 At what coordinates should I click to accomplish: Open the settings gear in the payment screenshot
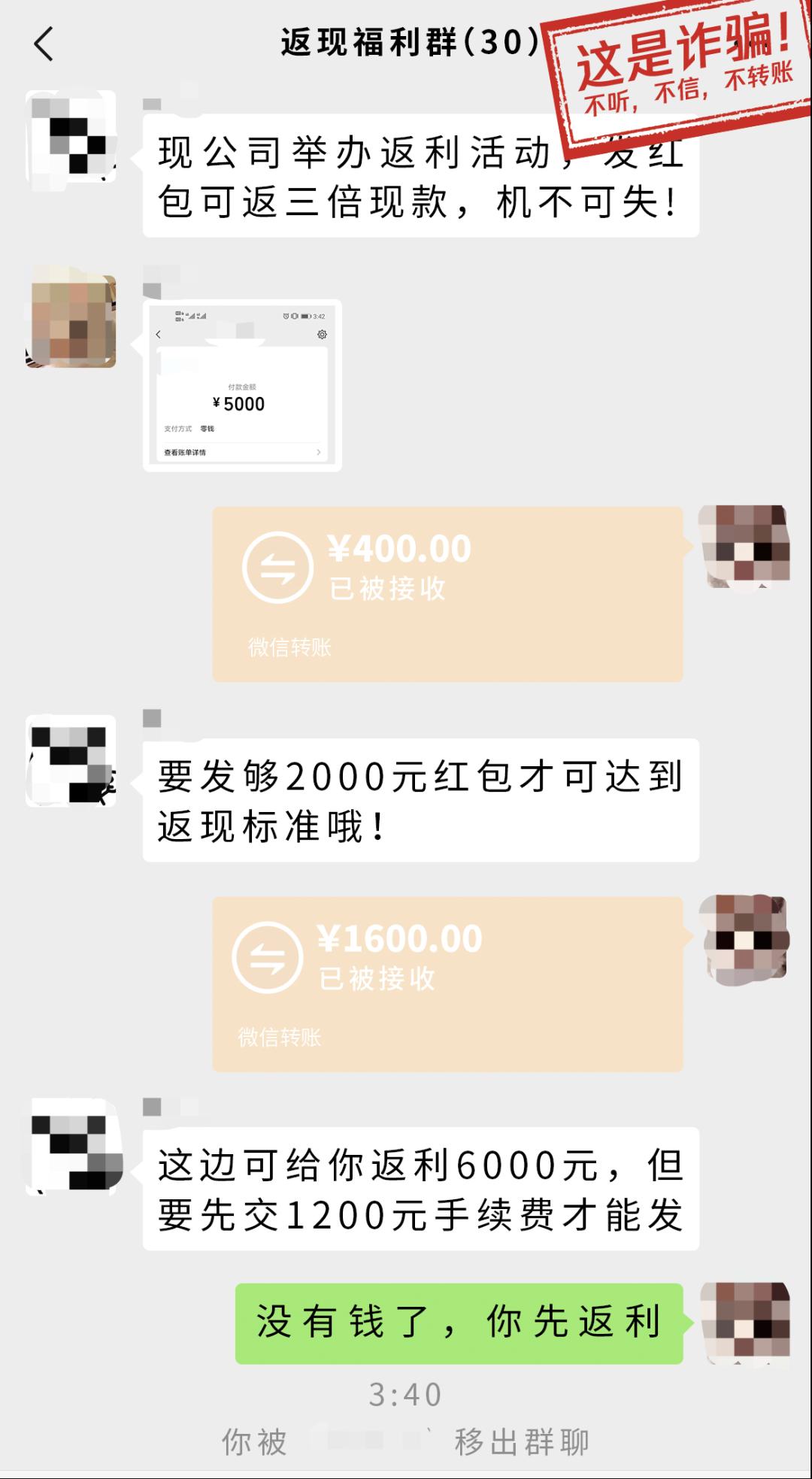coord(322,334)
